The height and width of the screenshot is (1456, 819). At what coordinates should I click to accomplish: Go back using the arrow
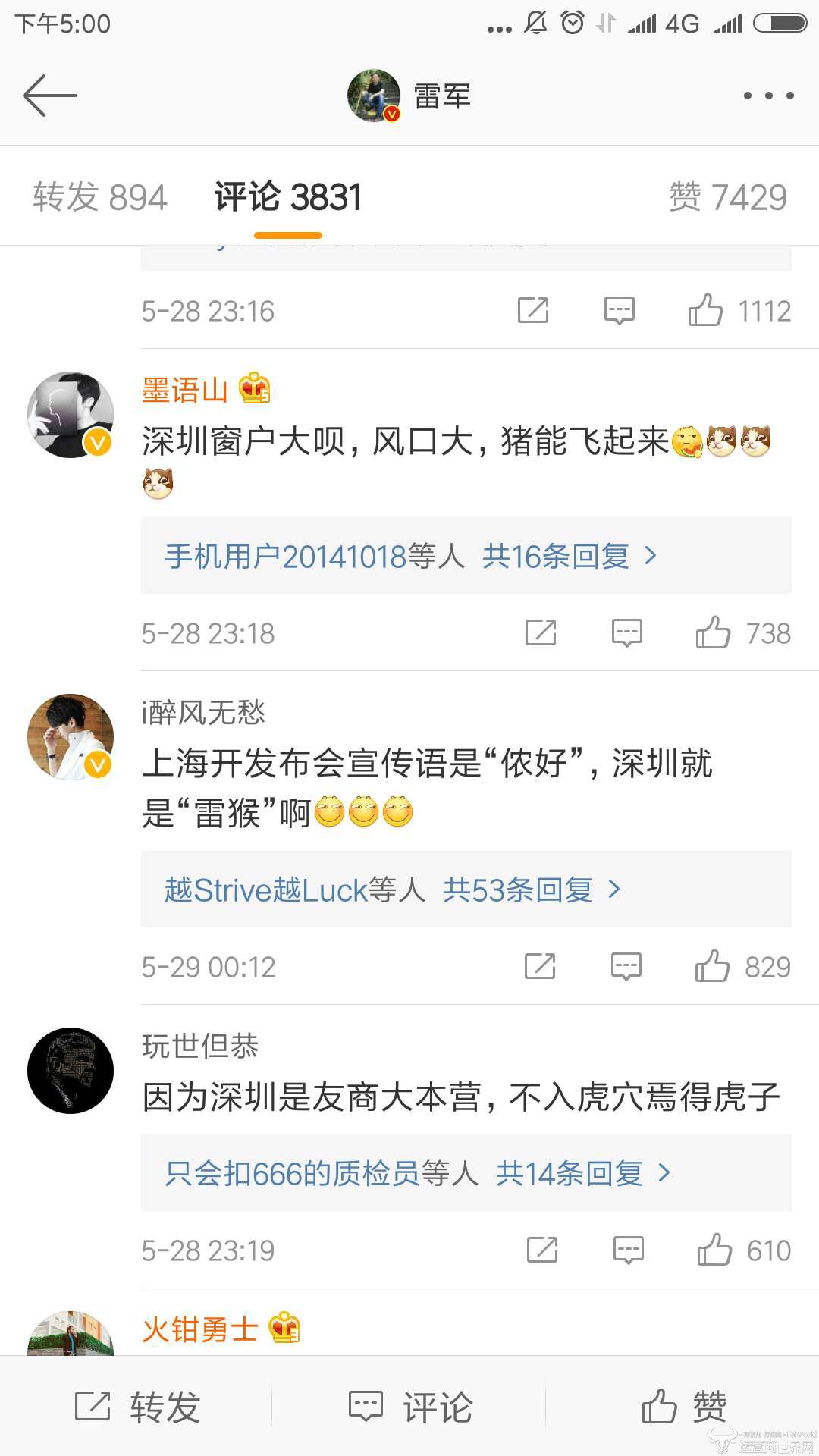point(50,96)
